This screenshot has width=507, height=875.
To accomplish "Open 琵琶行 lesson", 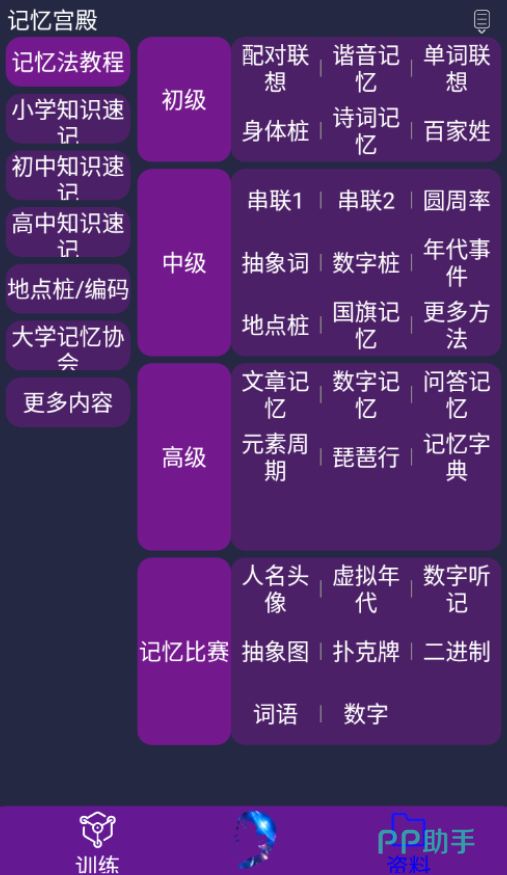I will tap(366, 458).
